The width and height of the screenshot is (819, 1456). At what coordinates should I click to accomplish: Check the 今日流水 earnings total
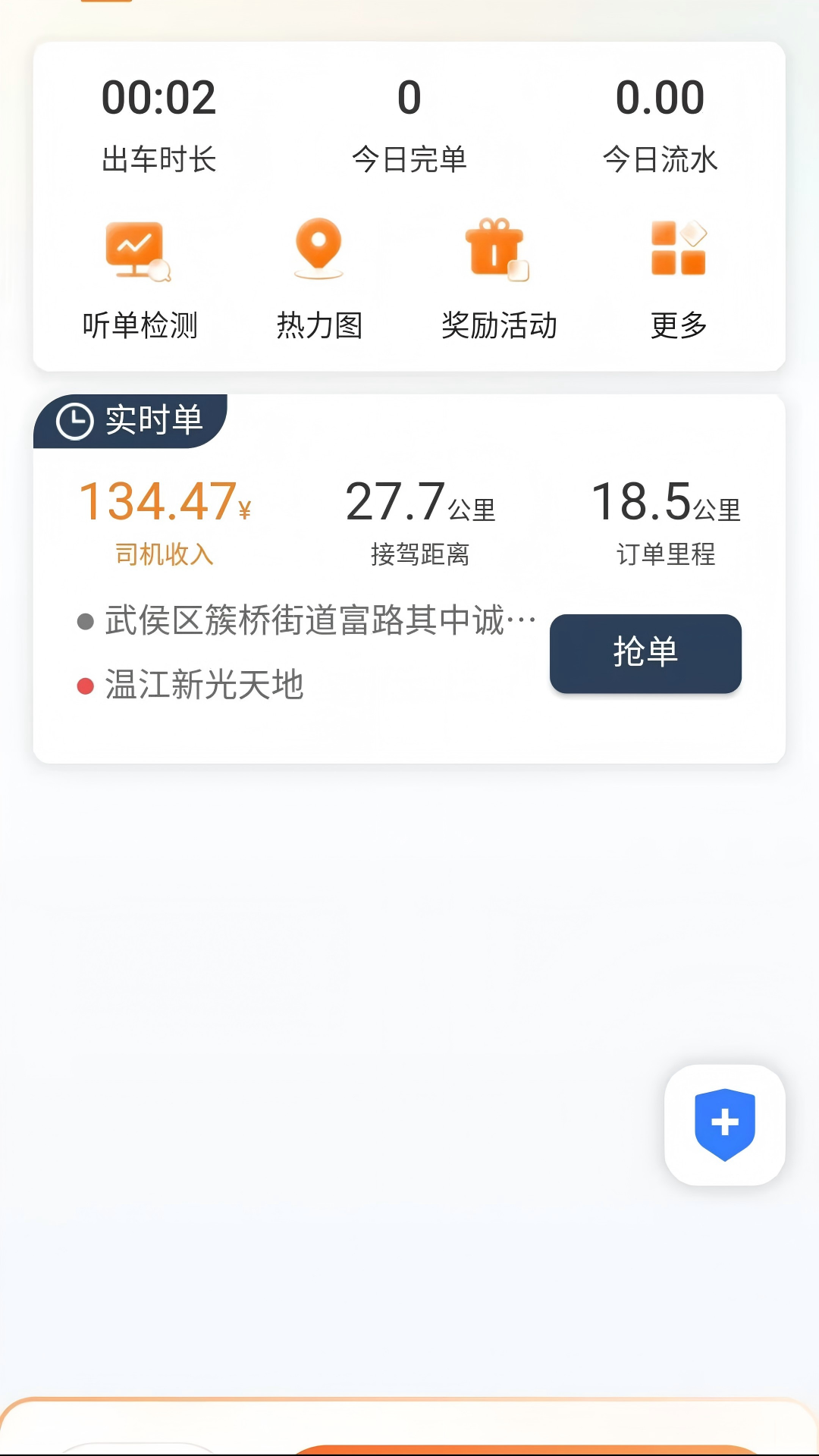(660, 97)
